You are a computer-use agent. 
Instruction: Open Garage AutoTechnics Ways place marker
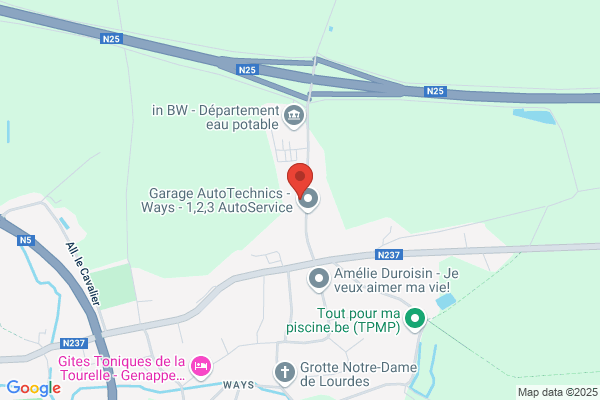[x=308, y=199]
